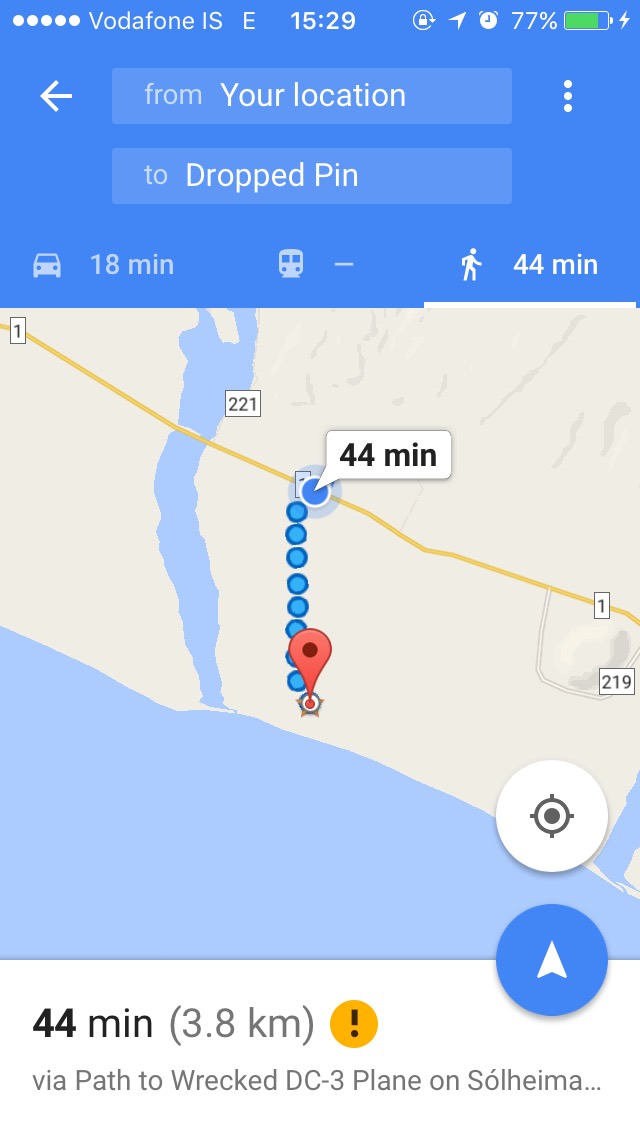Change the 'to Dropped Pin' destination
The width and height of the screenshot is (640, 1136).
point(312,176)
